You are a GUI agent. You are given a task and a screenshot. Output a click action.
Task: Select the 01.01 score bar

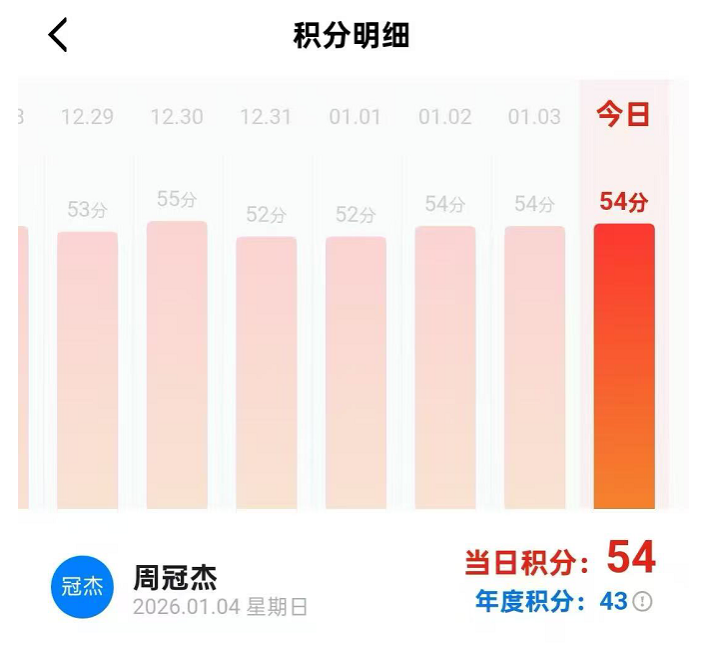355,372
